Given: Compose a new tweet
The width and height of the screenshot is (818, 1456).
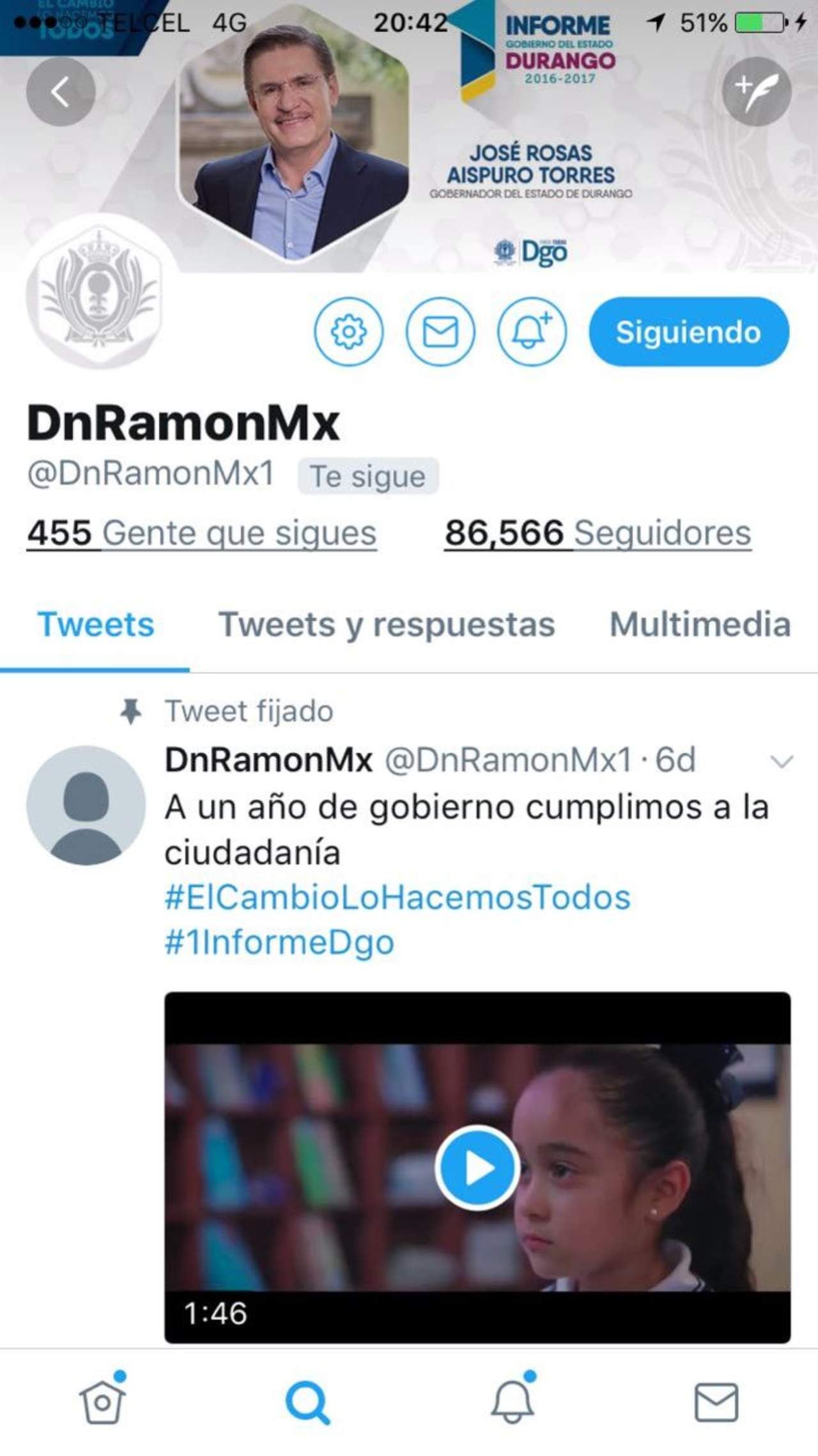Looking at the screenshot, I should coord(757,92).
